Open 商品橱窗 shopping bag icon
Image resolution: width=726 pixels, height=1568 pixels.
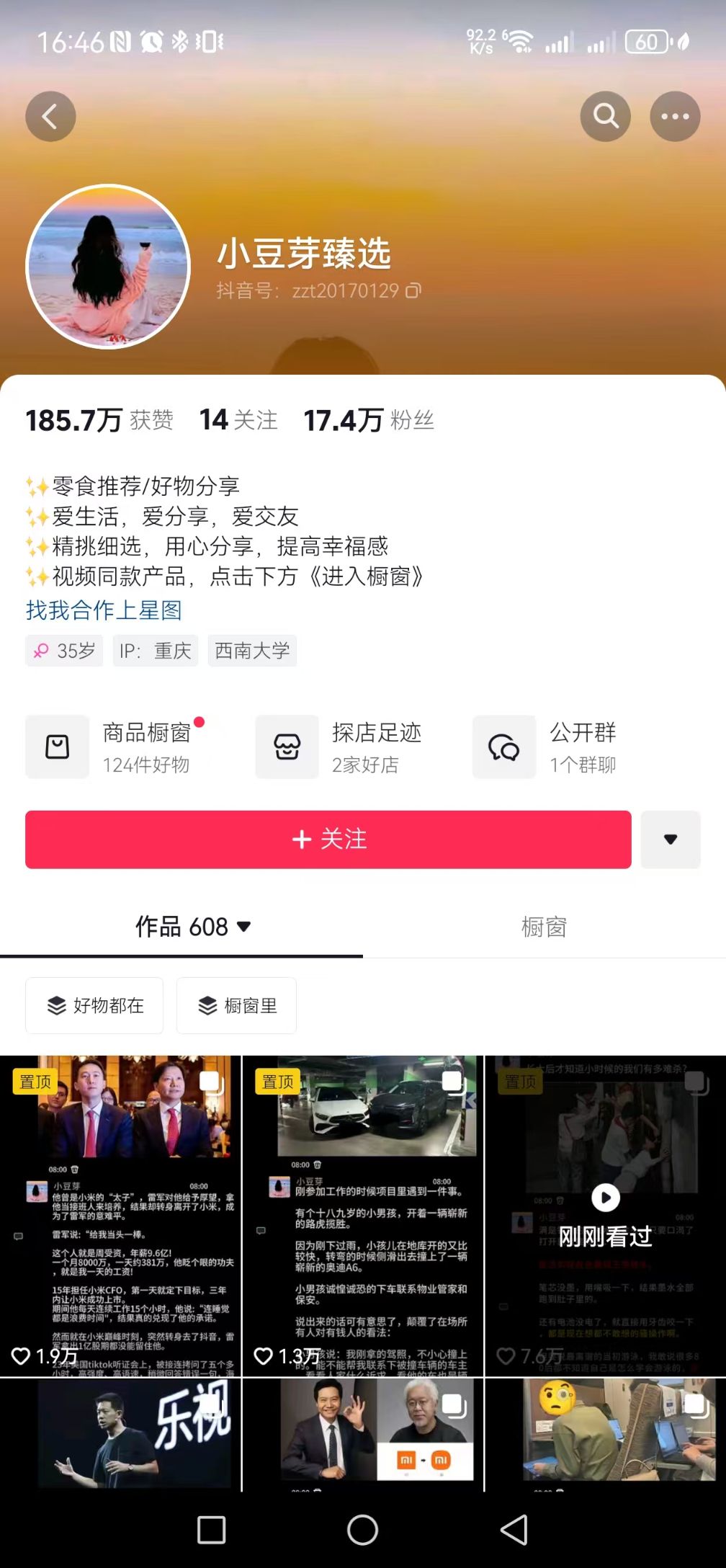click(57, 747)
